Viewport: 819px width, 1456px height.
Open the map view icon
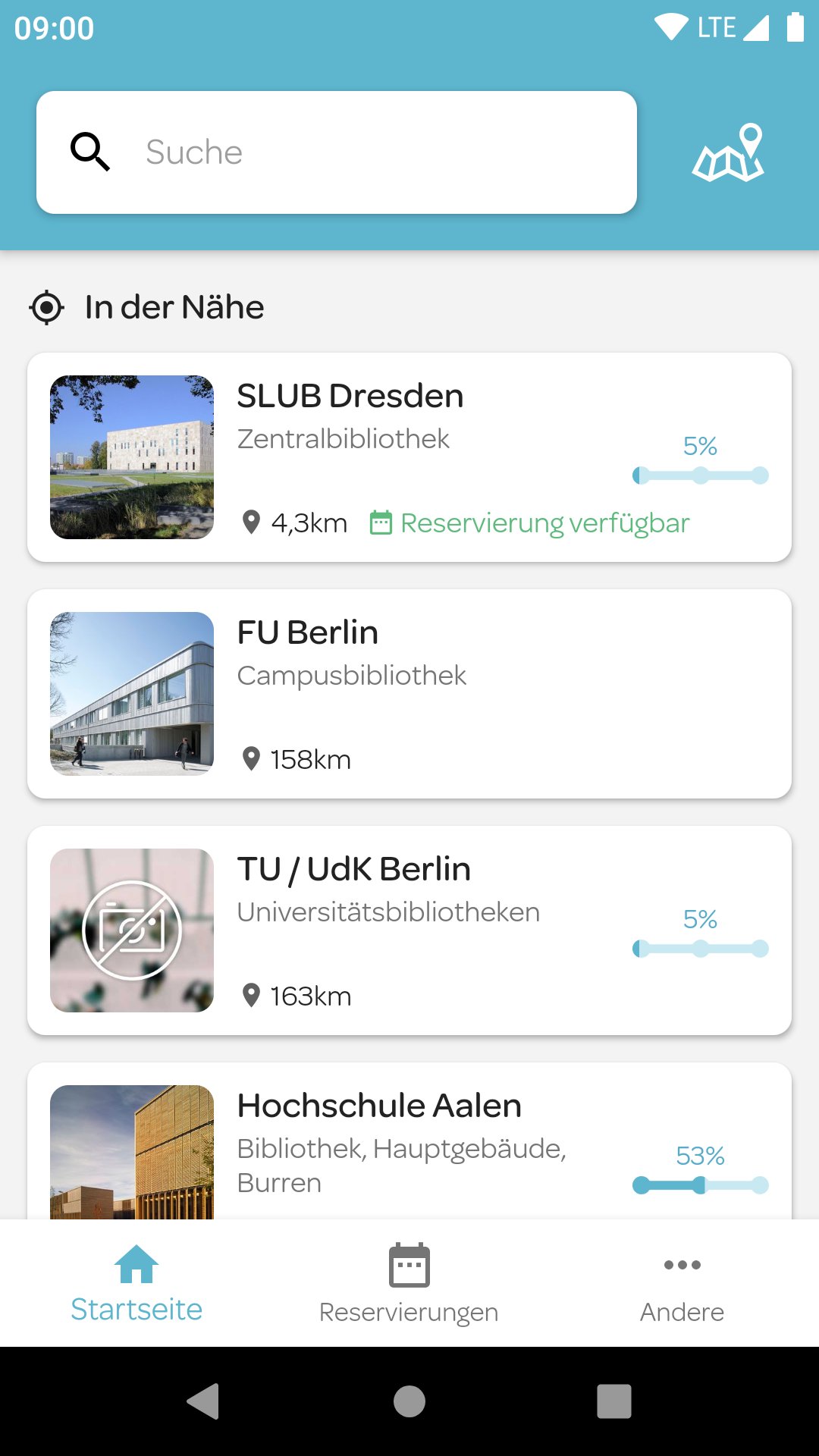[x=728, y=152]
